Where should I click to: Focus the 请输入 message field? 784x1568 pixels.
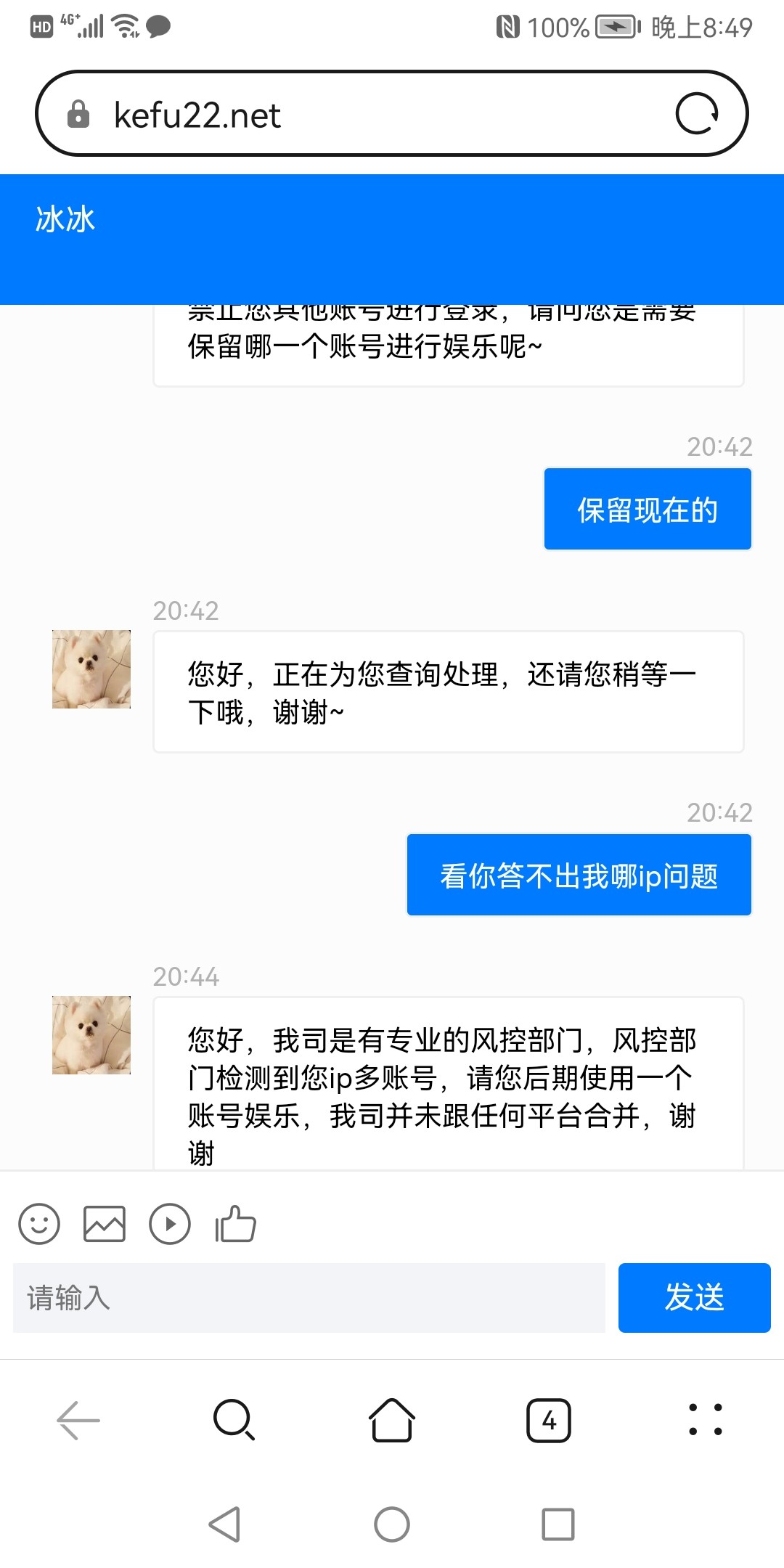[309, 1297]
